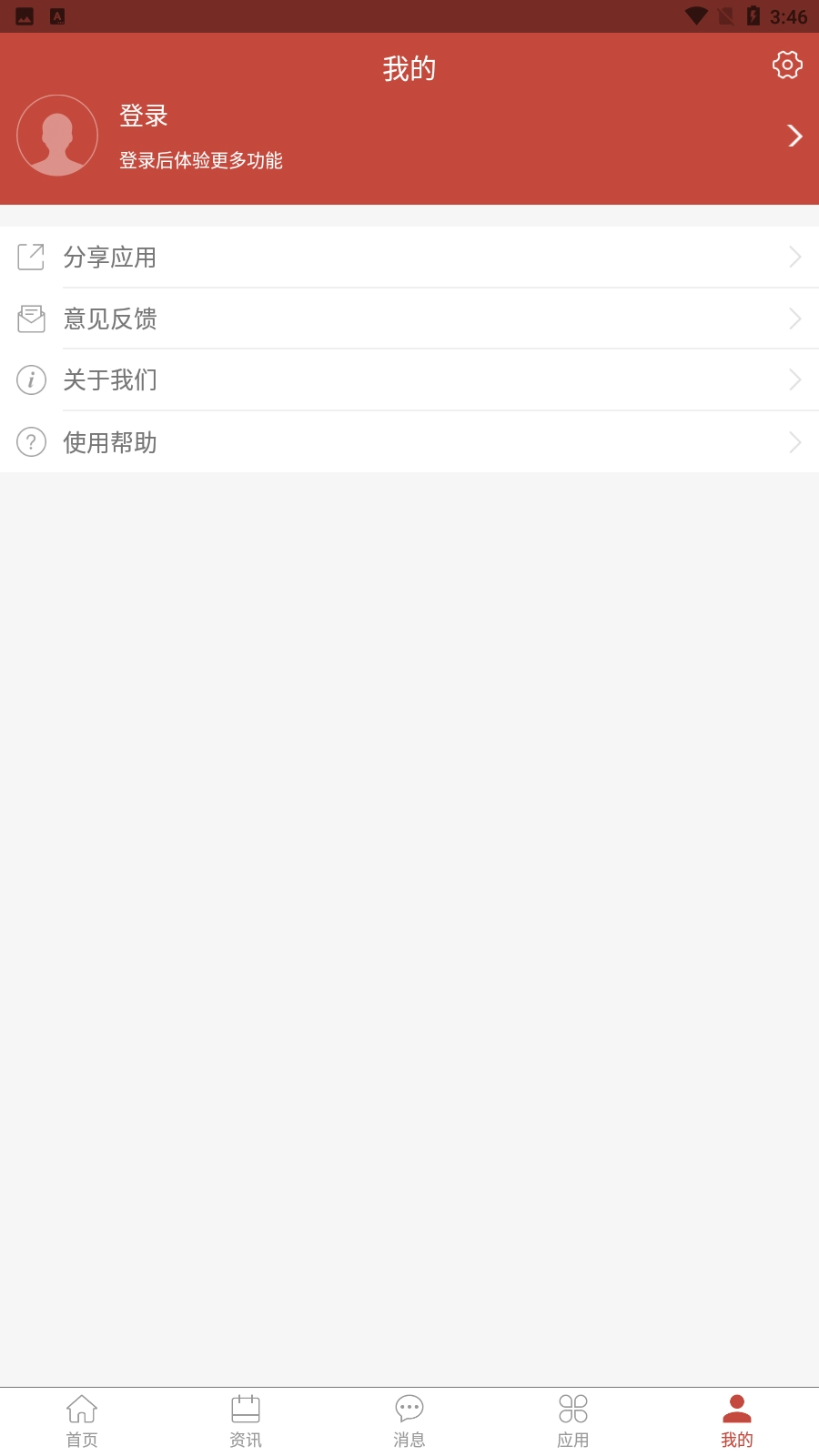Expand the 分享应用 row via its chevron
The width and height of the screenshot is (819, 1456).
pos(794,257)
